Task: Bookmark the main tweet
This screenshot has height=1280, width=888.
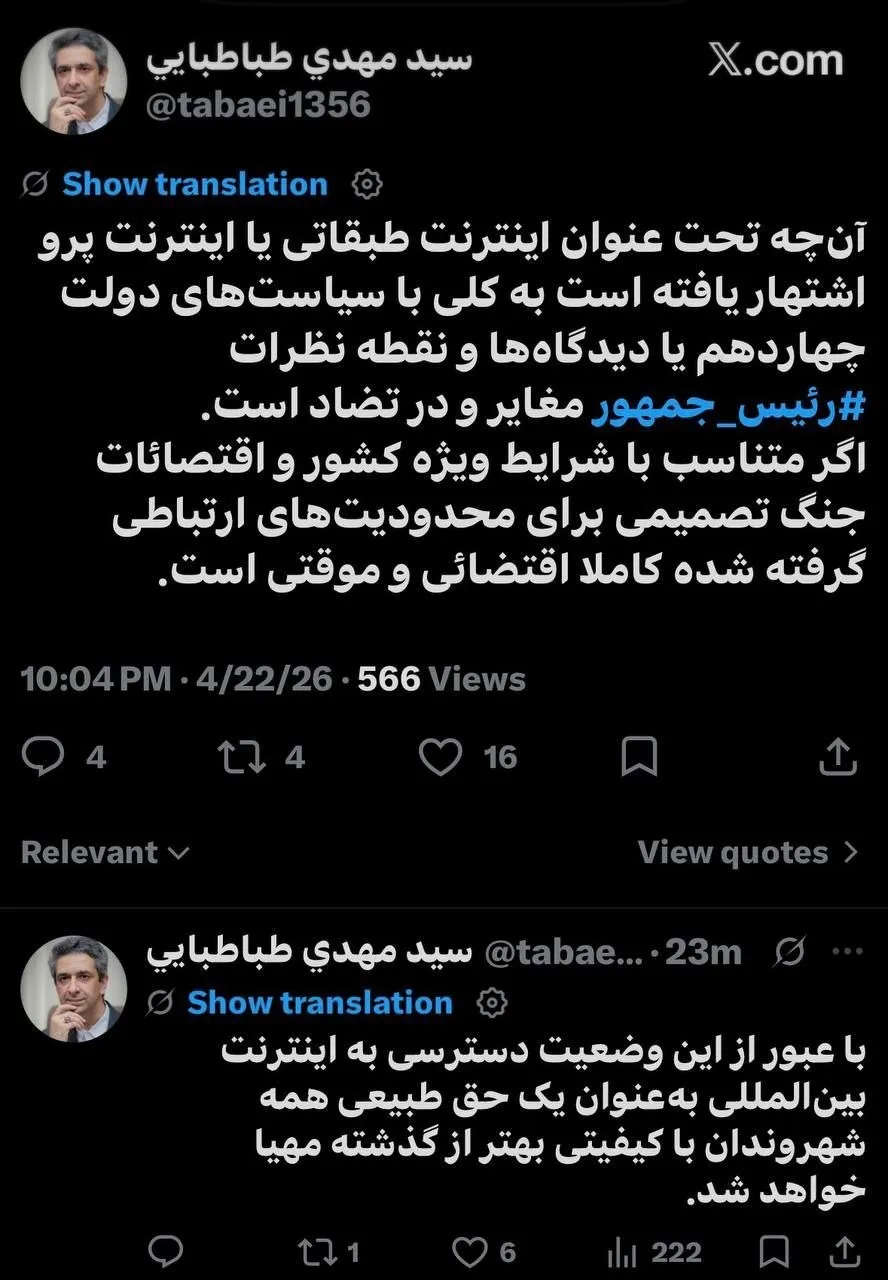Action: click(x=640, y=757)
